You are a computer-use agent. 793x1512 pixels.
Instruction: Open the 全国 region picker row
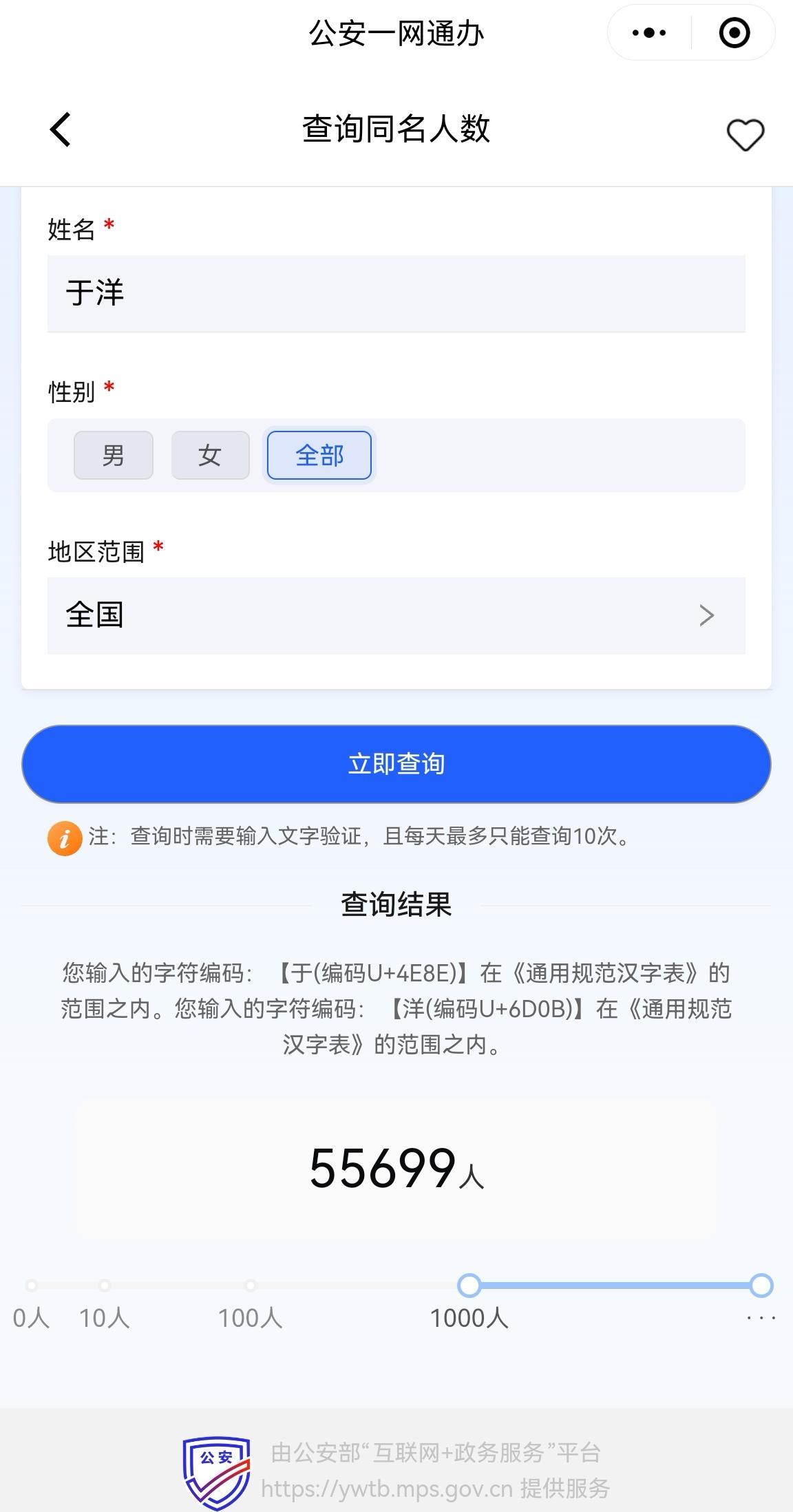[x=396, y=615]
